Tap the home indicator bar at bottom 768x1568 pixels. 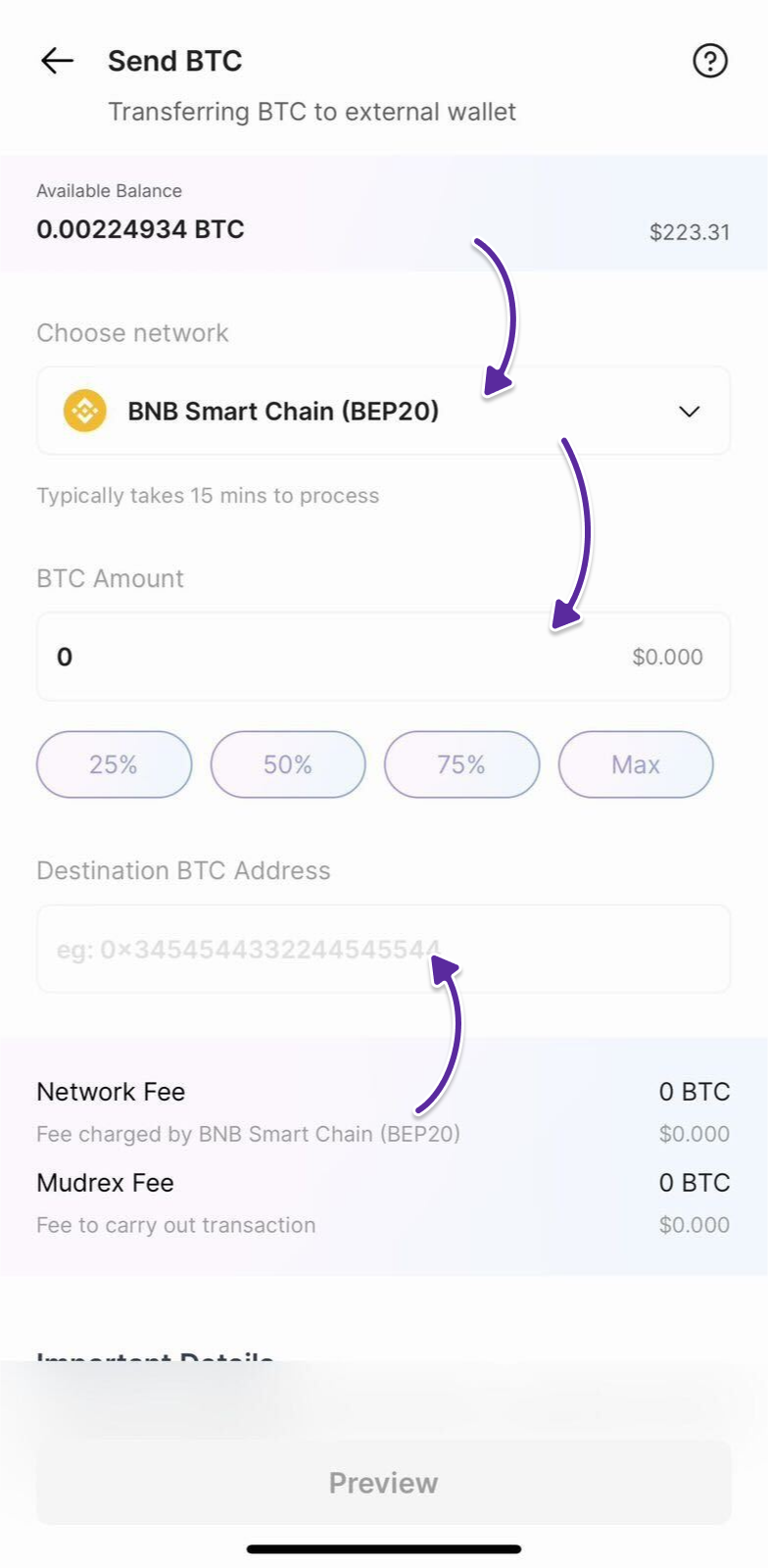383,1549
